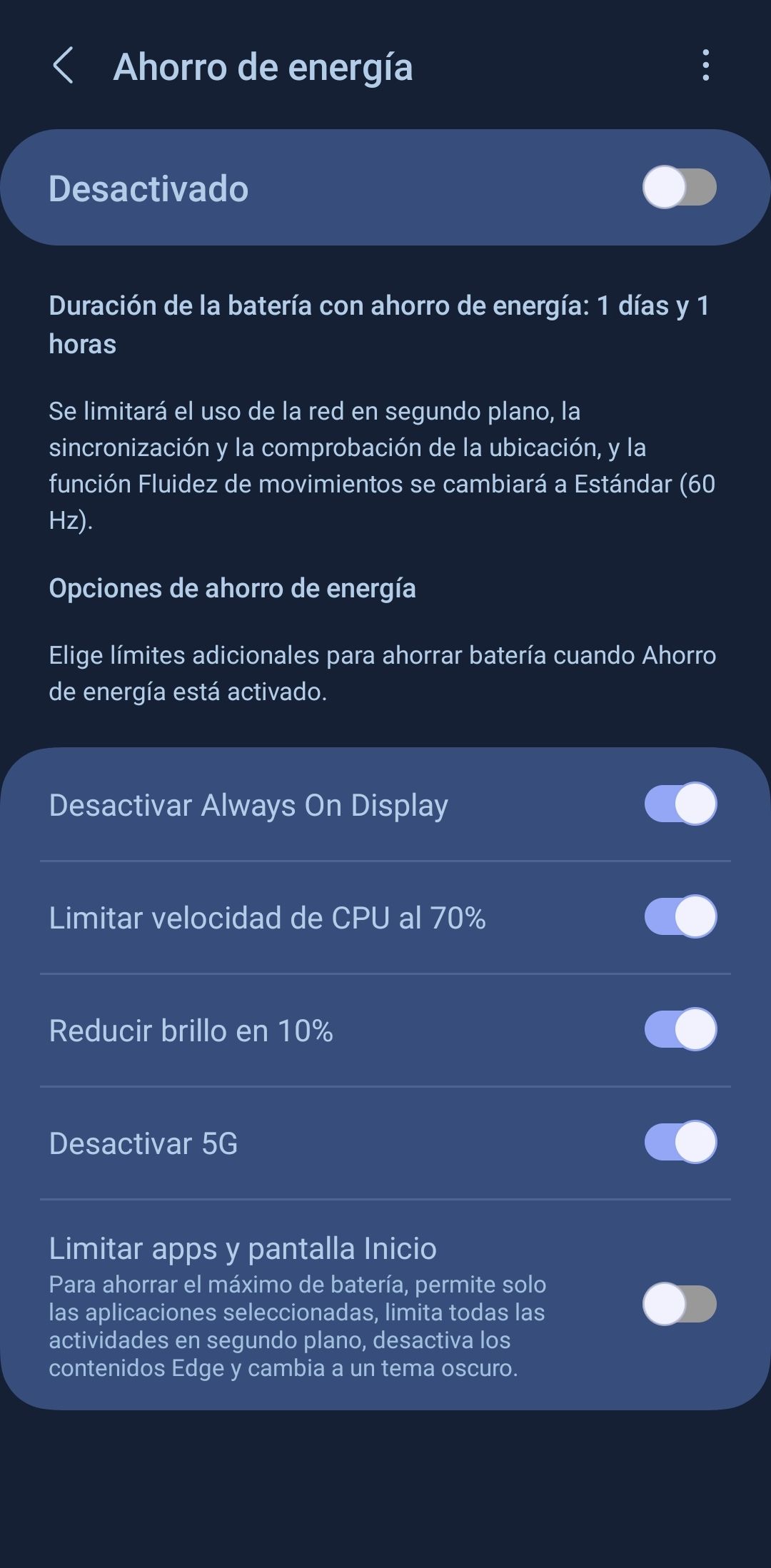
Task: Turn on the main Desactivado power saving switch
Action: (x=679, y=188)
